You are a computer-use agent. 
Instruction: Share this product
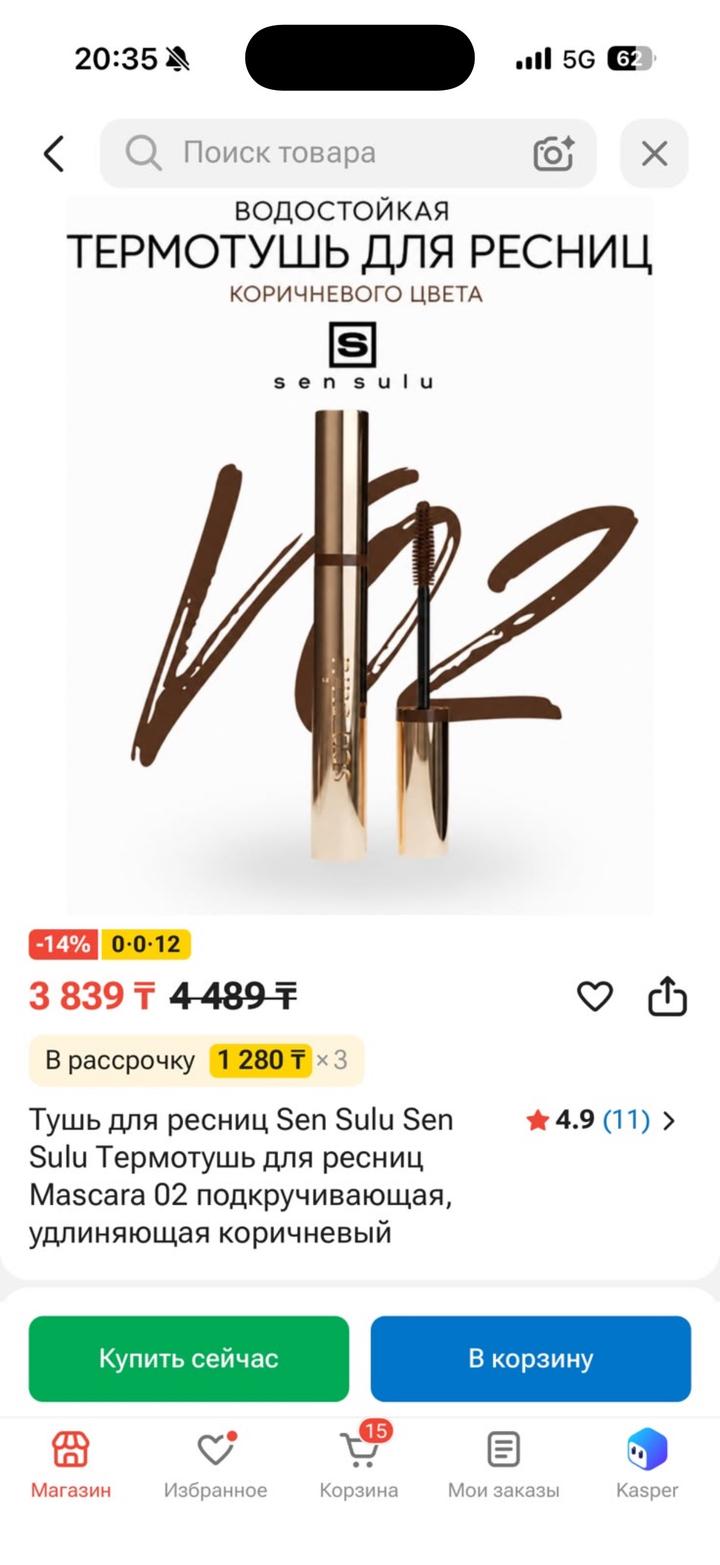667,995
